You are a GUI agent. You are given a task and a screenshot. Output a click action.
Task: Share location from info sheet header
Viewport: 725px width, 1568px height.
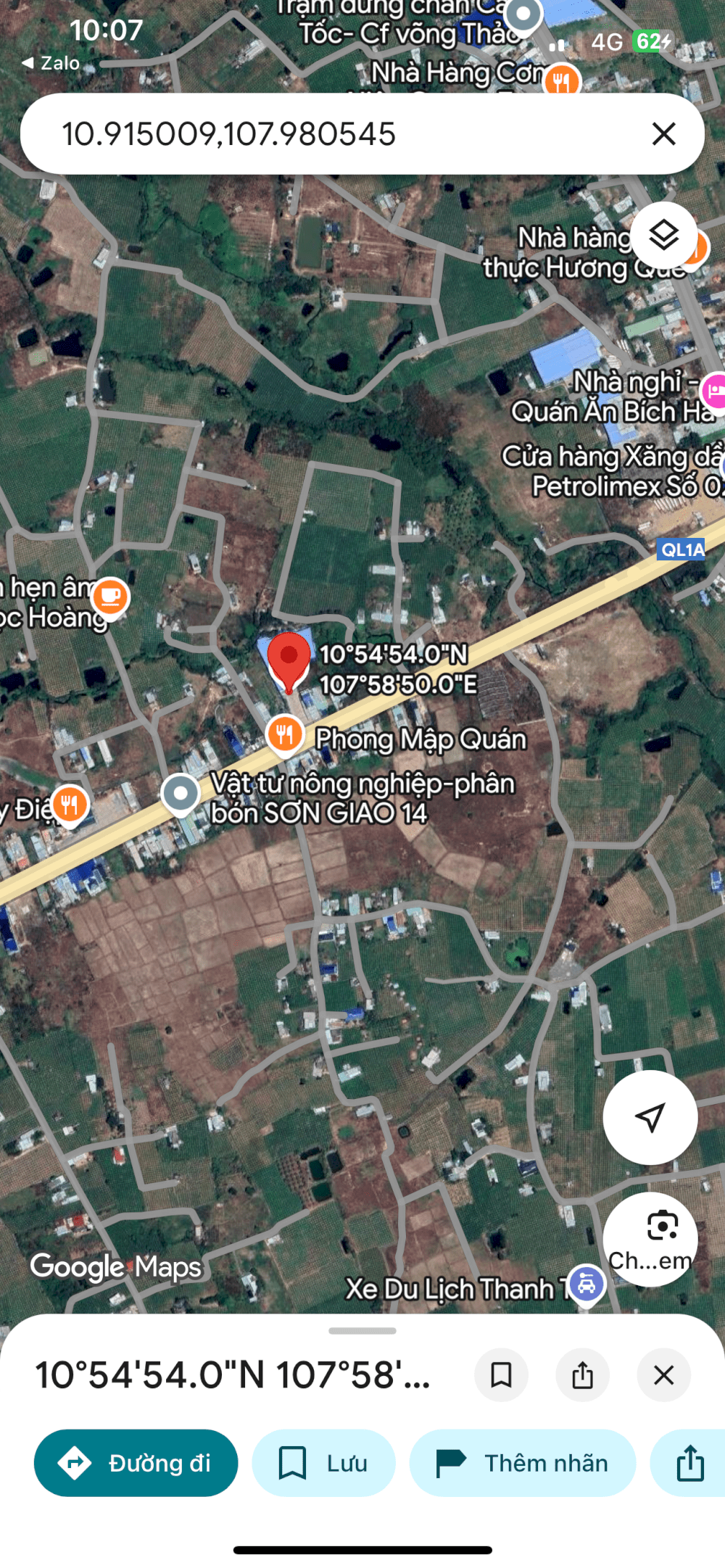pos(582,1374)
